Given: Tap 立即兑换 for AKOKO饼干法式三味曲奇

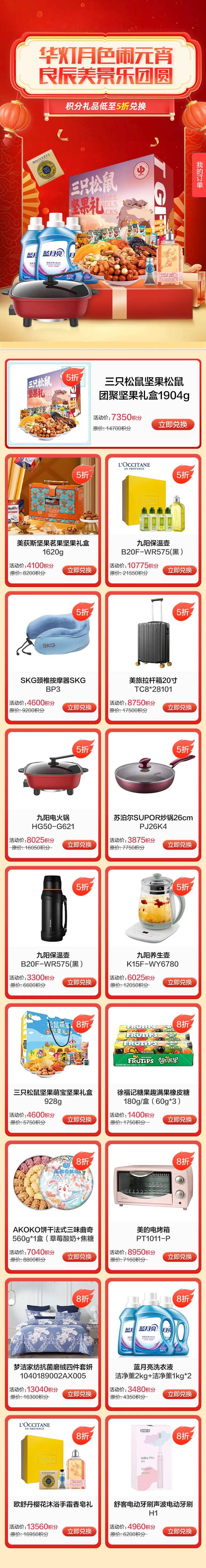Looking at the screenshot, I should pos(80,1257).
